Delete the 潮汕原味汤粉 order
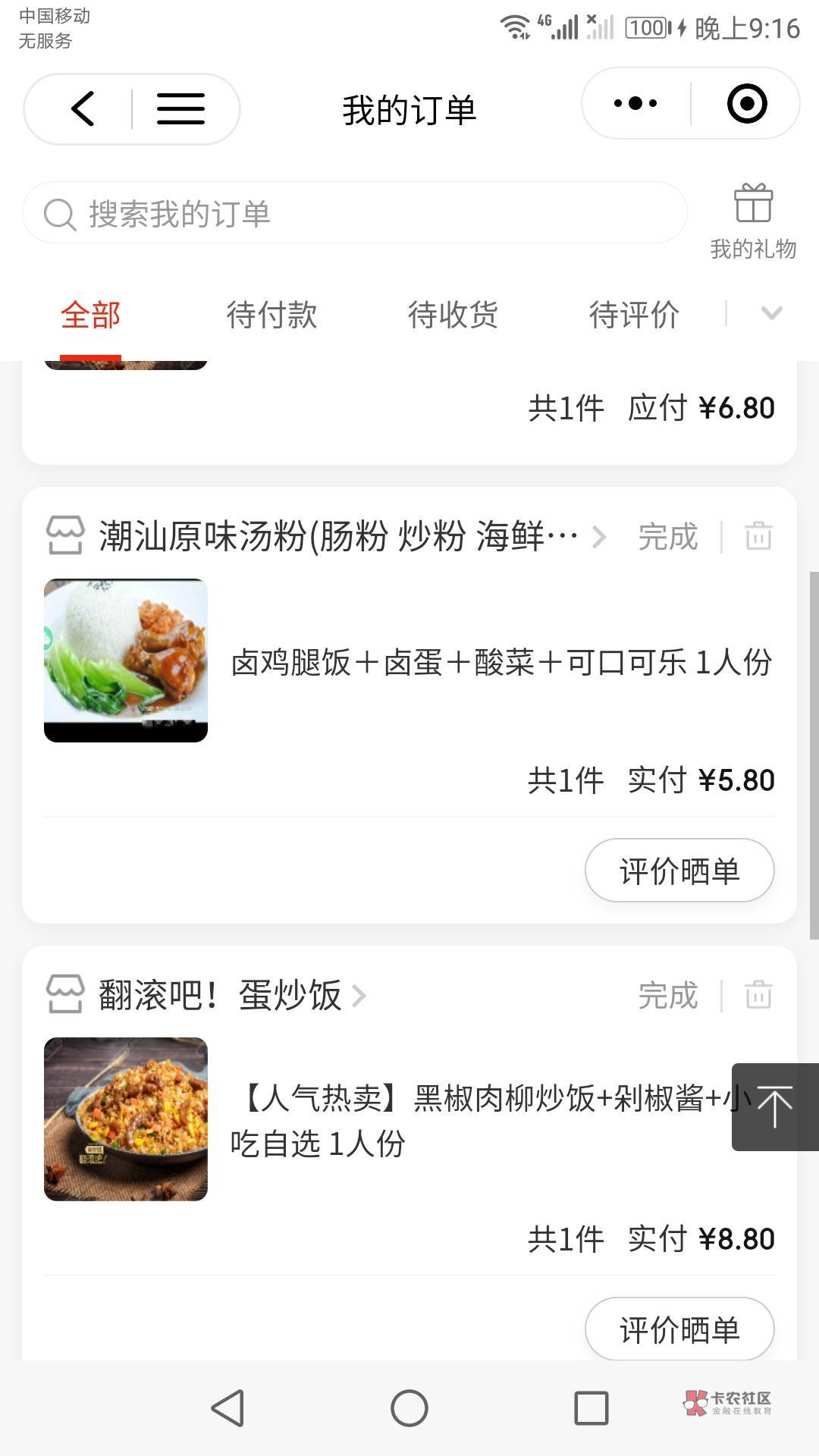819x1456 pixels. coord(758,536)
